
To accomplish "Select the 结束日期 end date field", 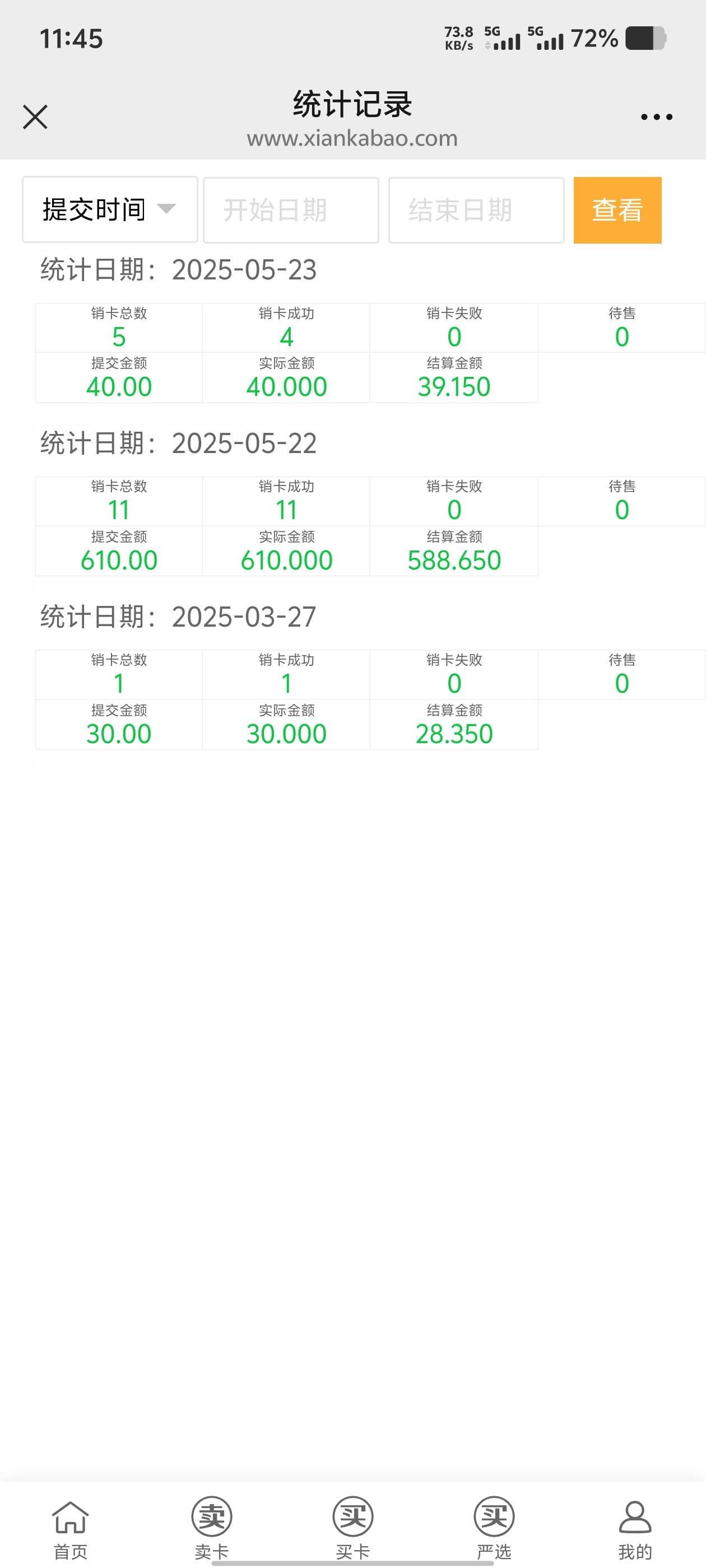I will (476, 210).
